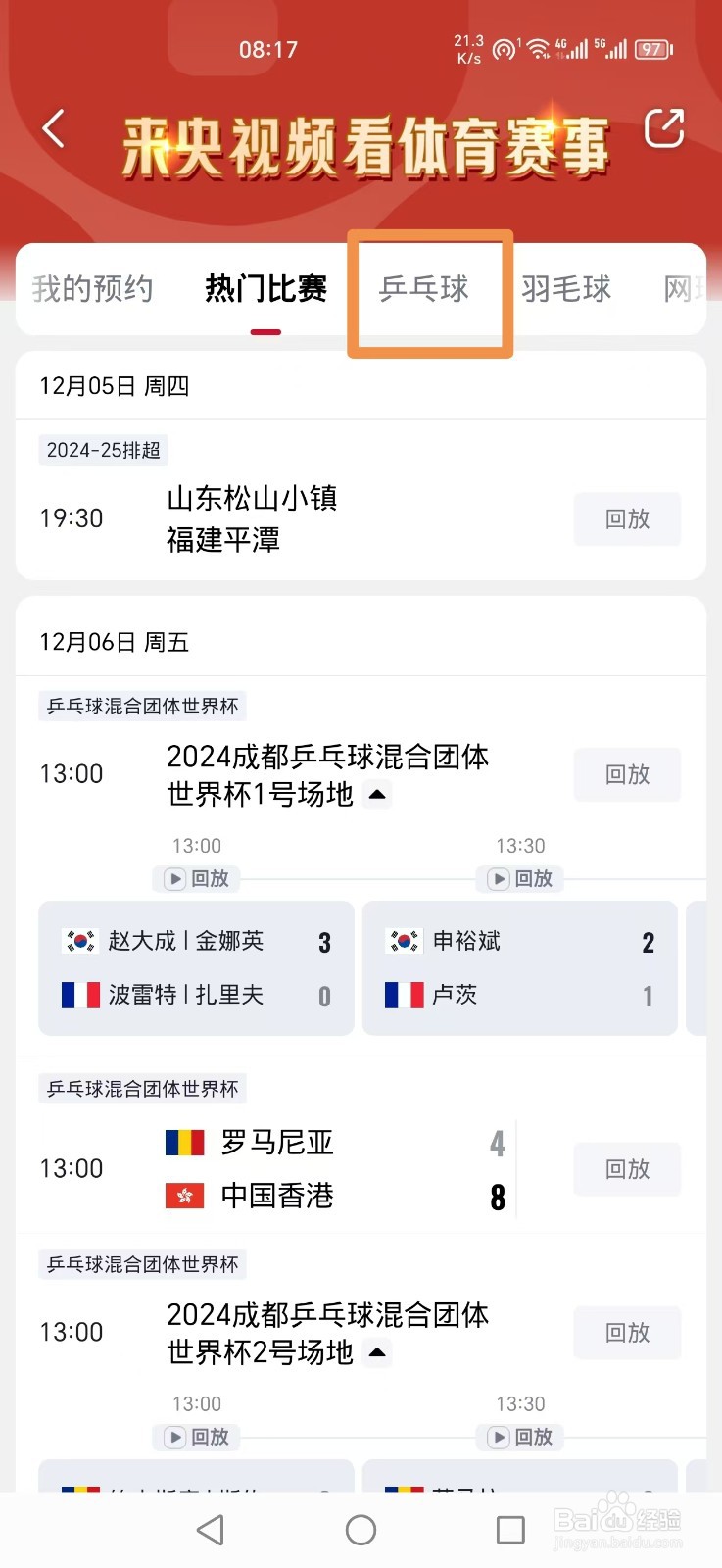Collapse the 世界杯2号场地 match details
Screen dimensions: 722x1568
(376, 1353)
